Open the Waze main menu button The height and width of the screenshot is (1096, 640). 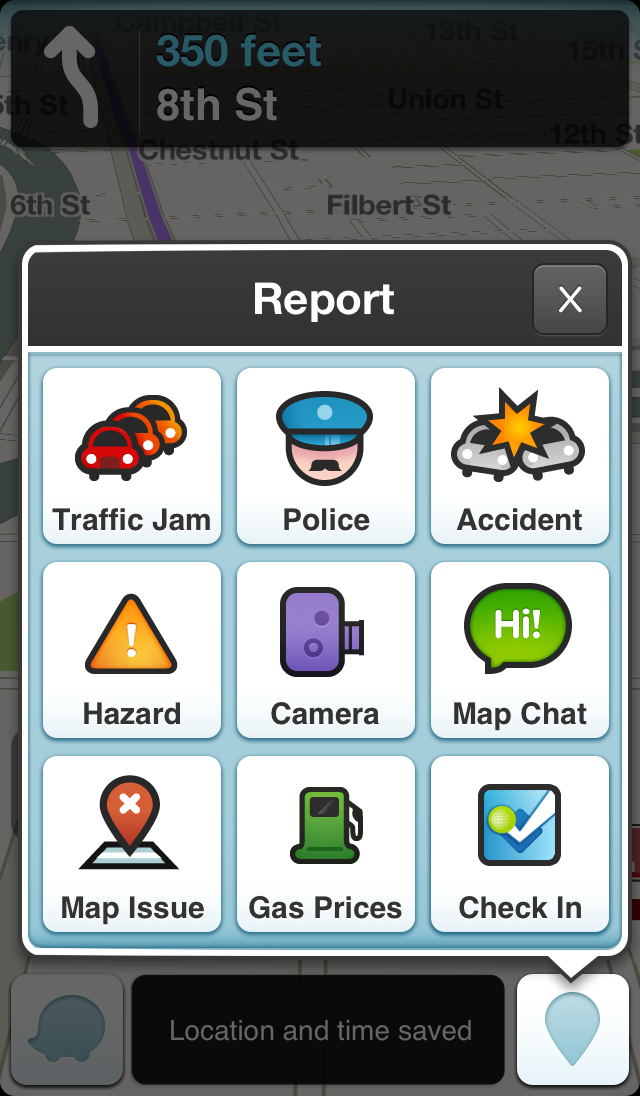click(x=67, y=1029)
